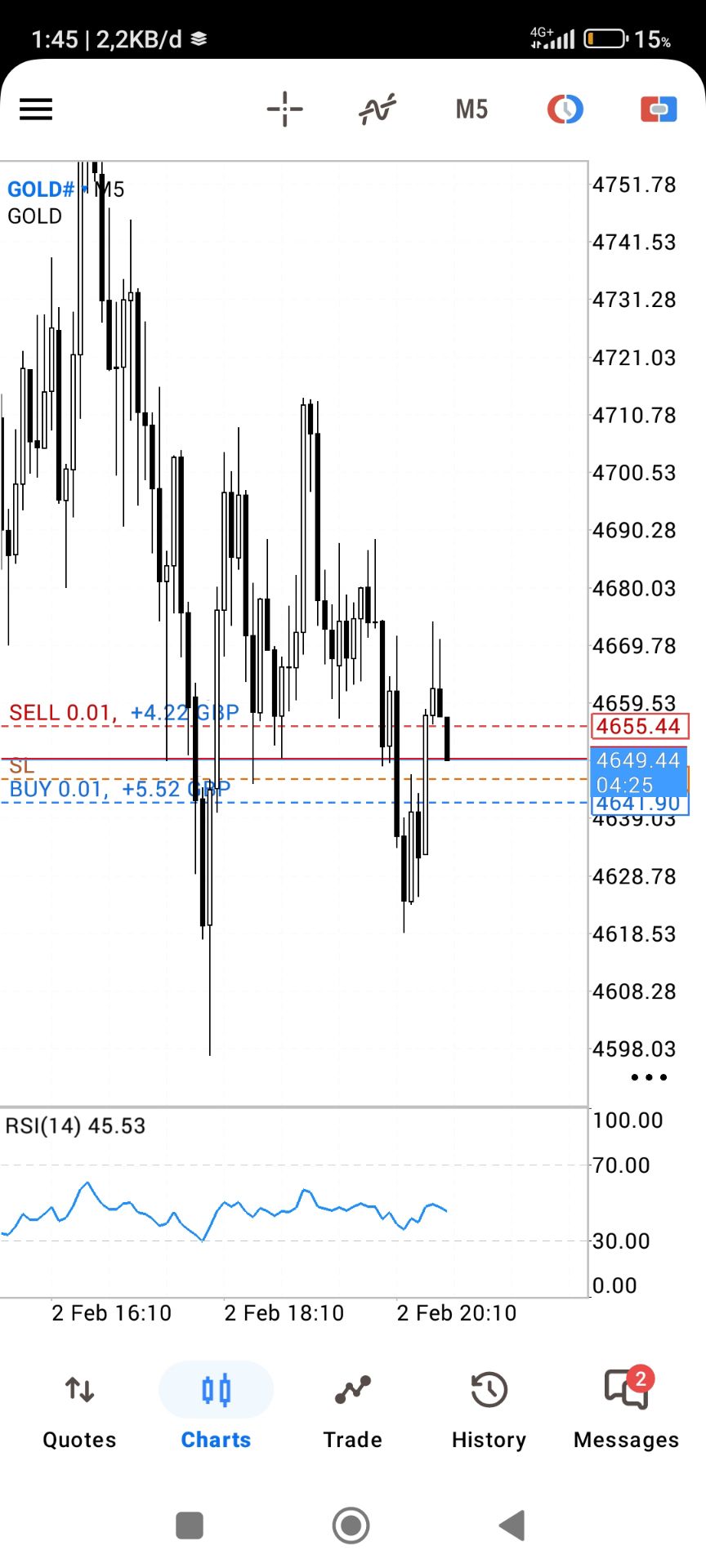This screenshot has height=1568, width=706.
Task: Open the objects toolbar icon
Action: 565,109
